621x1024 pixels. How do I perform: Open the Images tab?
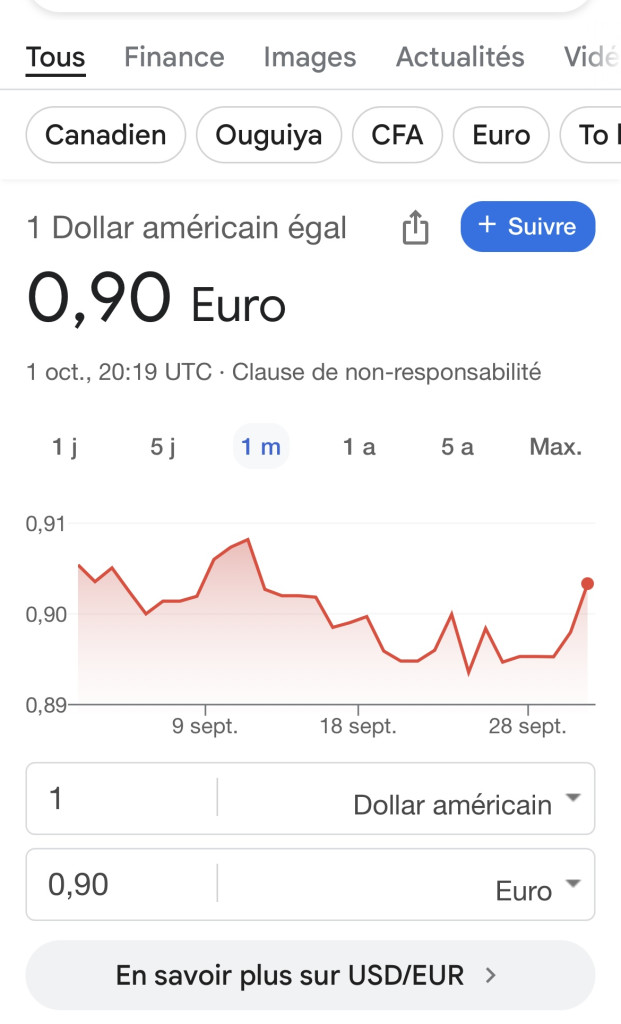tap(310, 57)
